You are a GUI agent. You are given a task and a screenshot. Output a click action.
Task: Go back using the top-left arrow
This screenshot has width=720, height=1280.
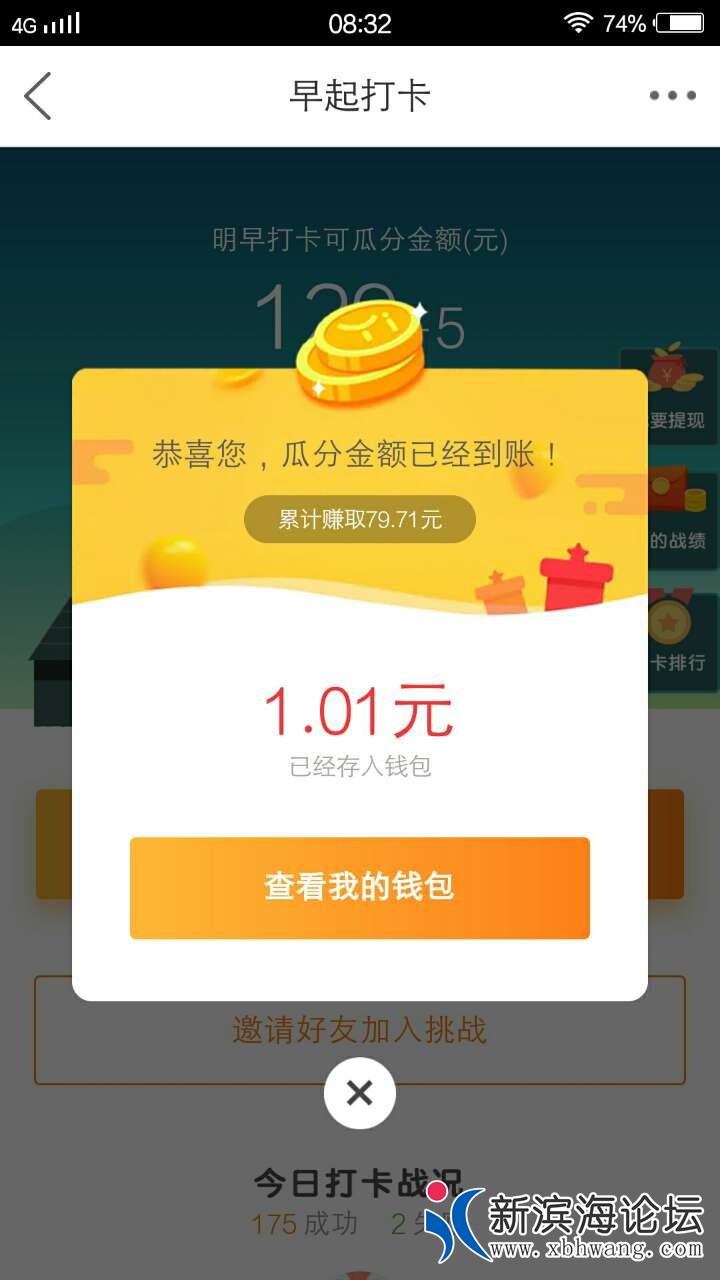[x=38, y=96]
